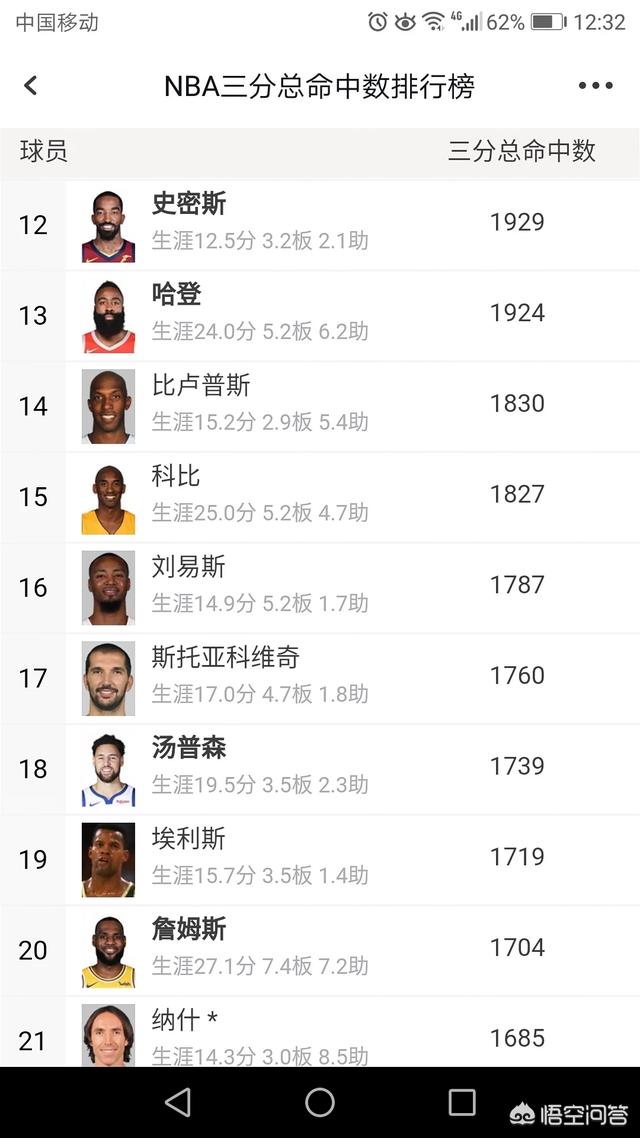
Task: Open 纳什's player row
Action: (x=320, y=1032)
